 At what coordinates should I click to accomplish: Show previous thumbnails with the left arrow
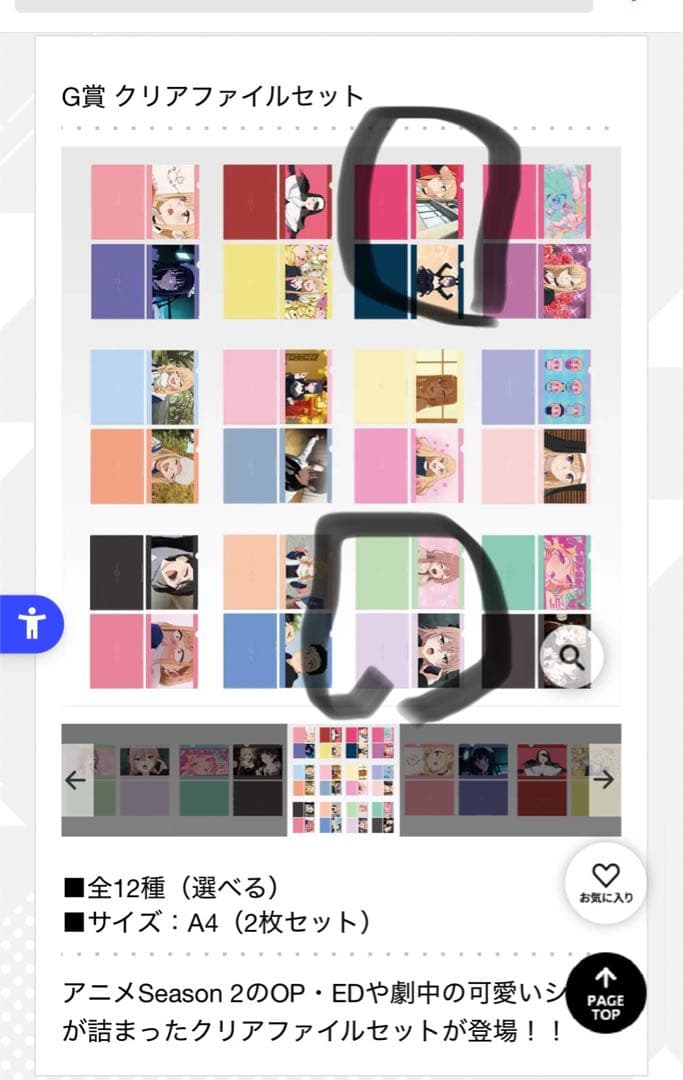[x=77, y=780]
